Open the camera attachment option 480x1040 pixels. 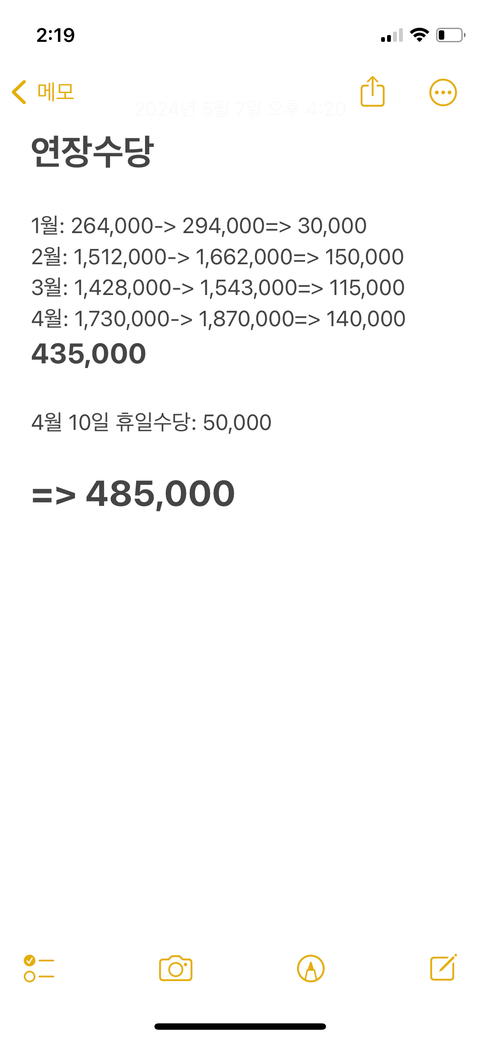[176, 968]
